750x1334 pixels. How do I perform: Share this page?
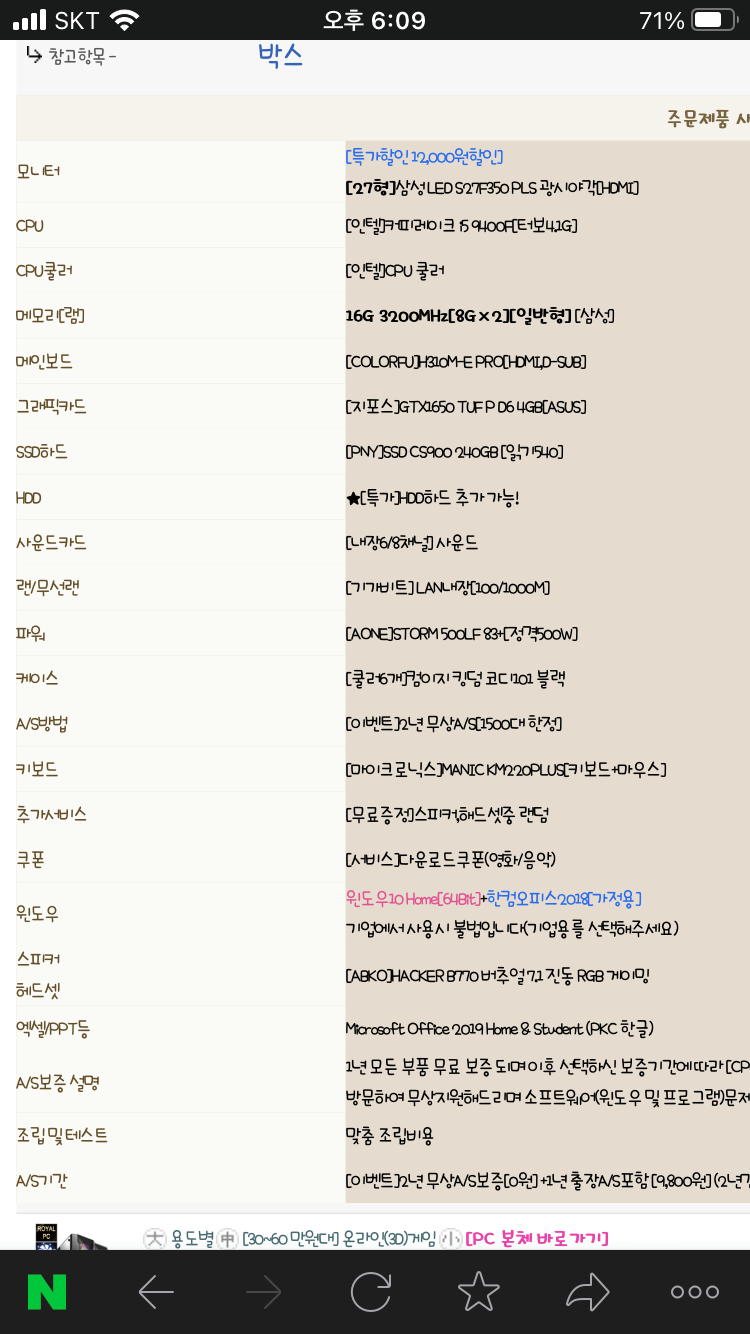(x=587, y=1292)
